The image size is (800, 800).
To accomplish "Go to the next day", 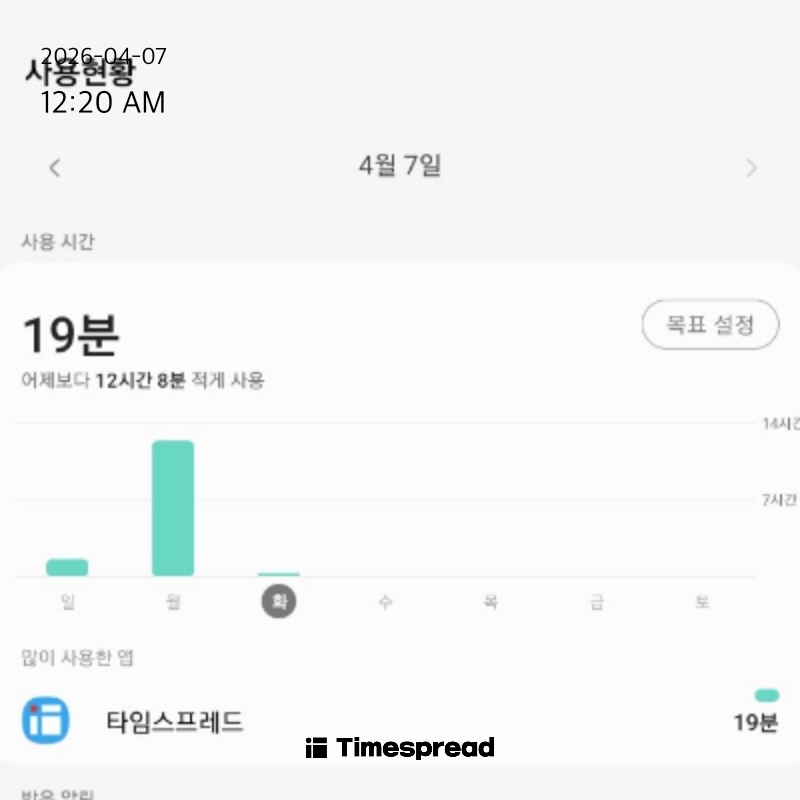I will (751, 168).
